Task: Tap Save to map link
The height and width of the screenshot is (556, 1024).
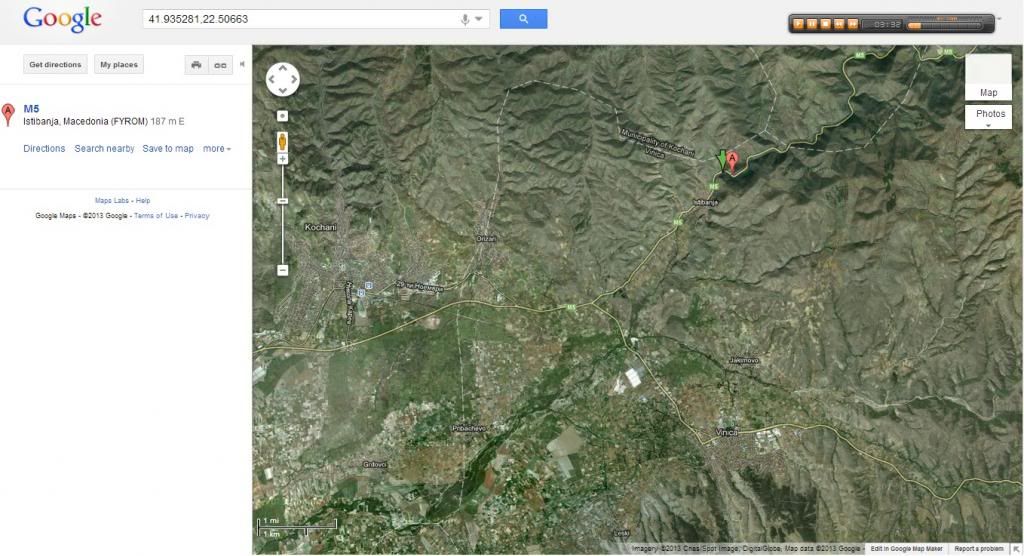Action: tap(168, 148)
